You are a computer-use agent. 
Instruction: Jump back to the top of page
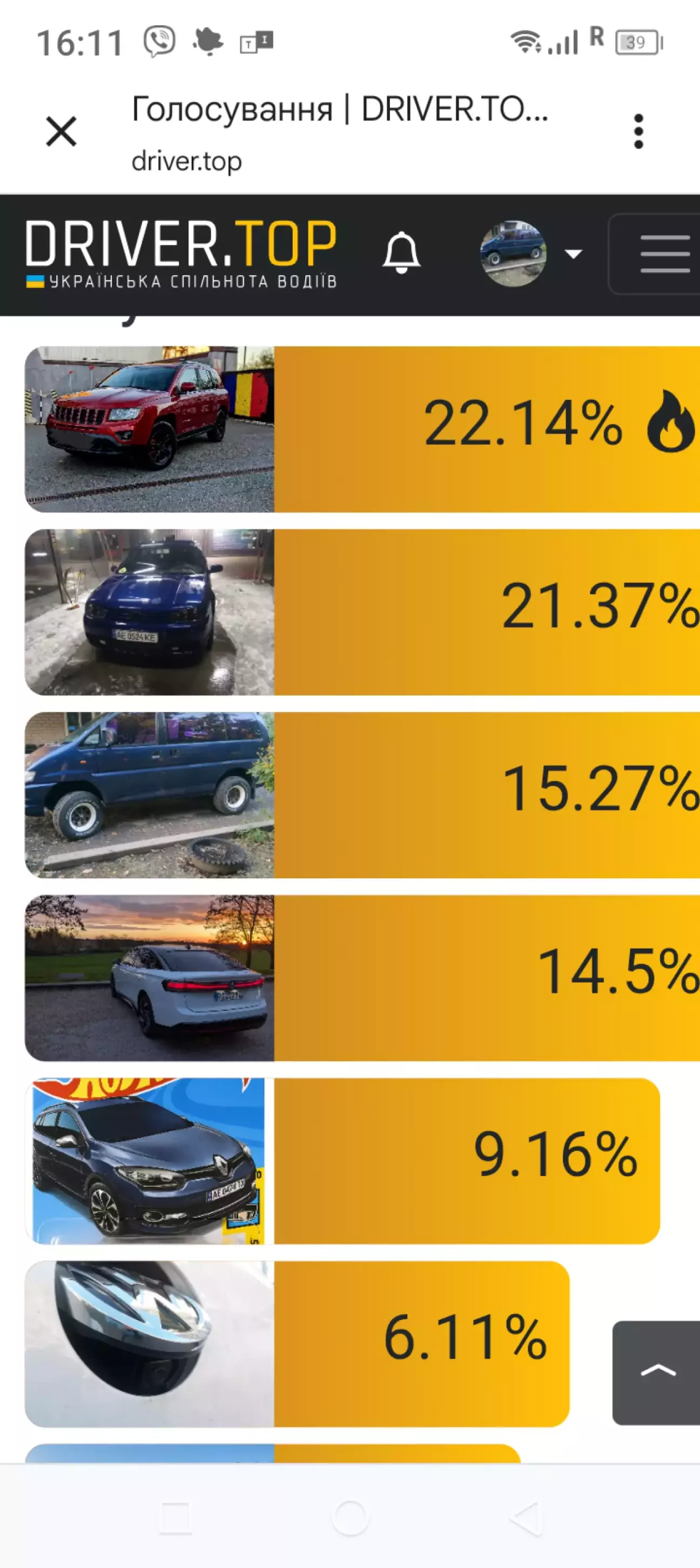657,1372
